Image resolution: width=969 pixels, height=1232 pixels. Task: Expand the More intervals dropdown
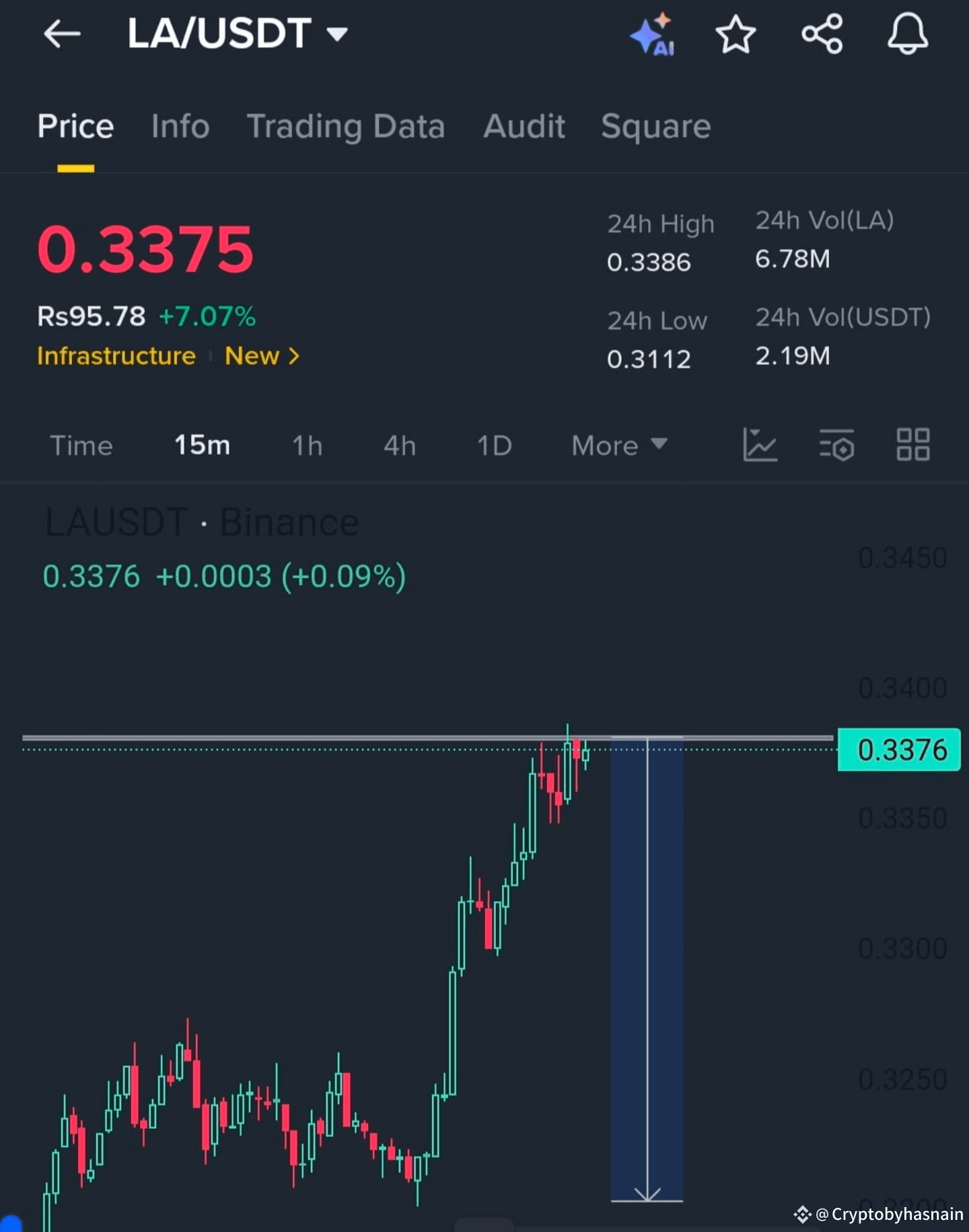tap(619, 445)
